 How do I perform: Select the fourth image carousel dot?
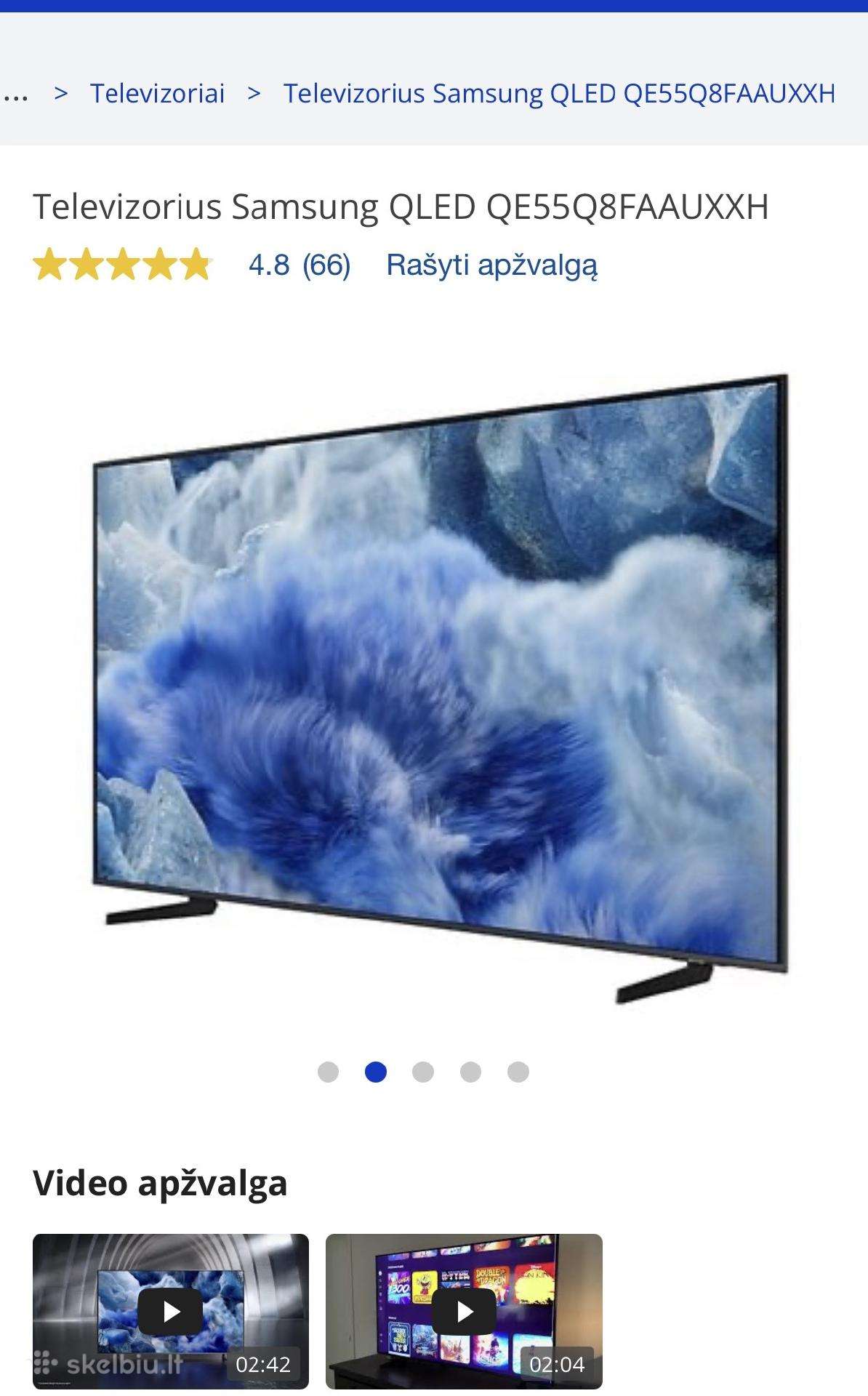point(470,1072)
